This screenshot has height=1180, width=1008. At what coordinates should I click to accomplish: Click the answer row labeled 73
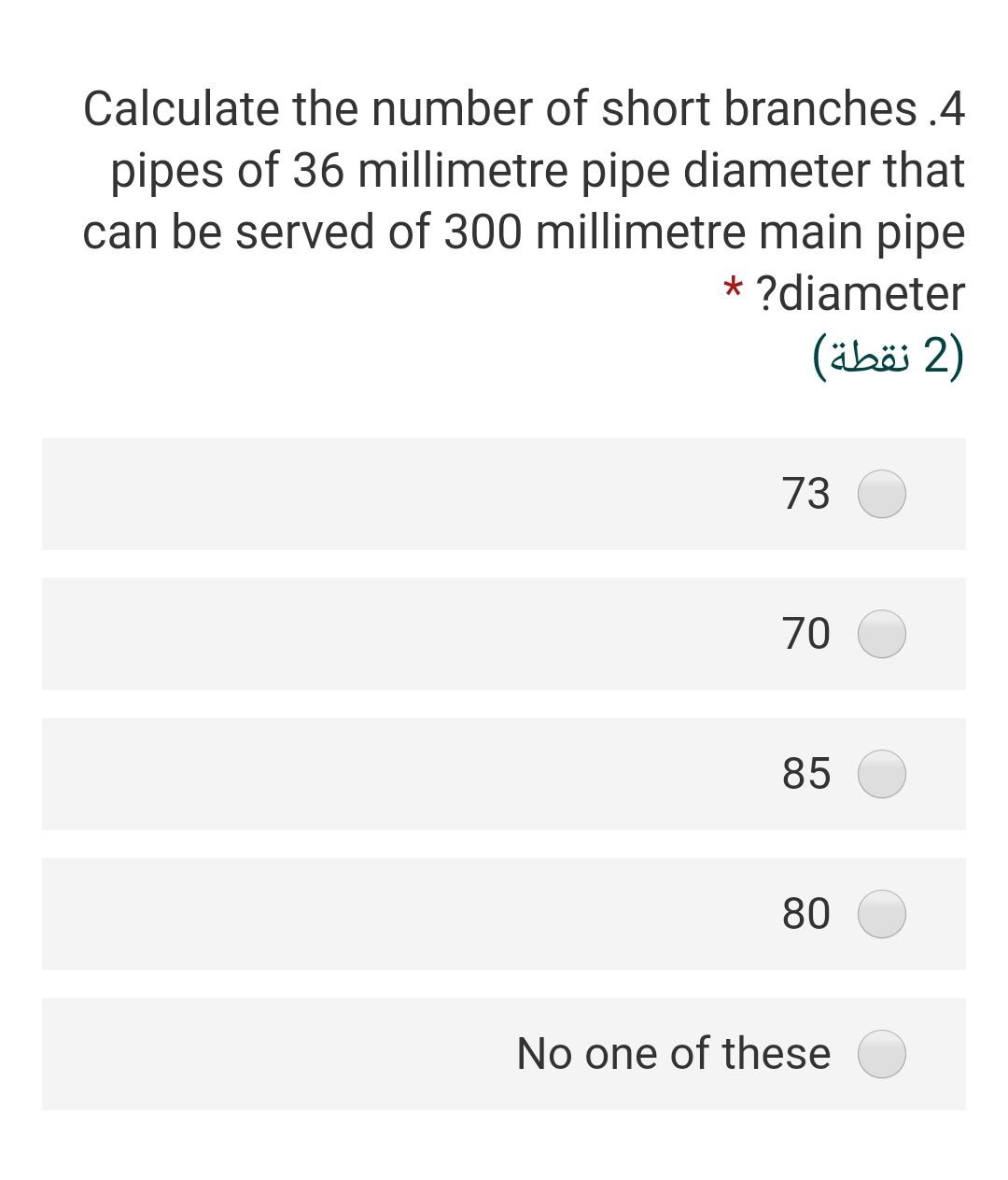(504, 495)
